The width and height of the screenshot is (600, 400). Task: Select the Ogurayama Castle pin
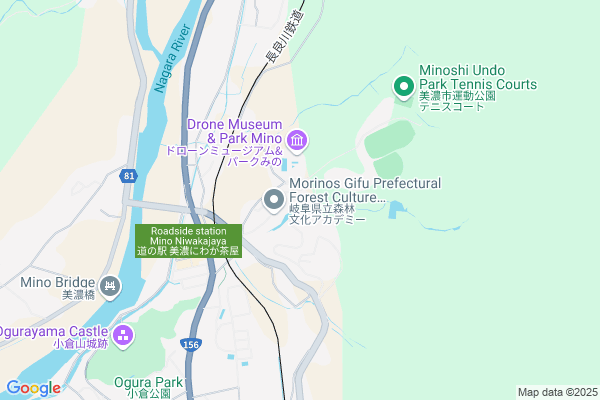tap(123, 333)
